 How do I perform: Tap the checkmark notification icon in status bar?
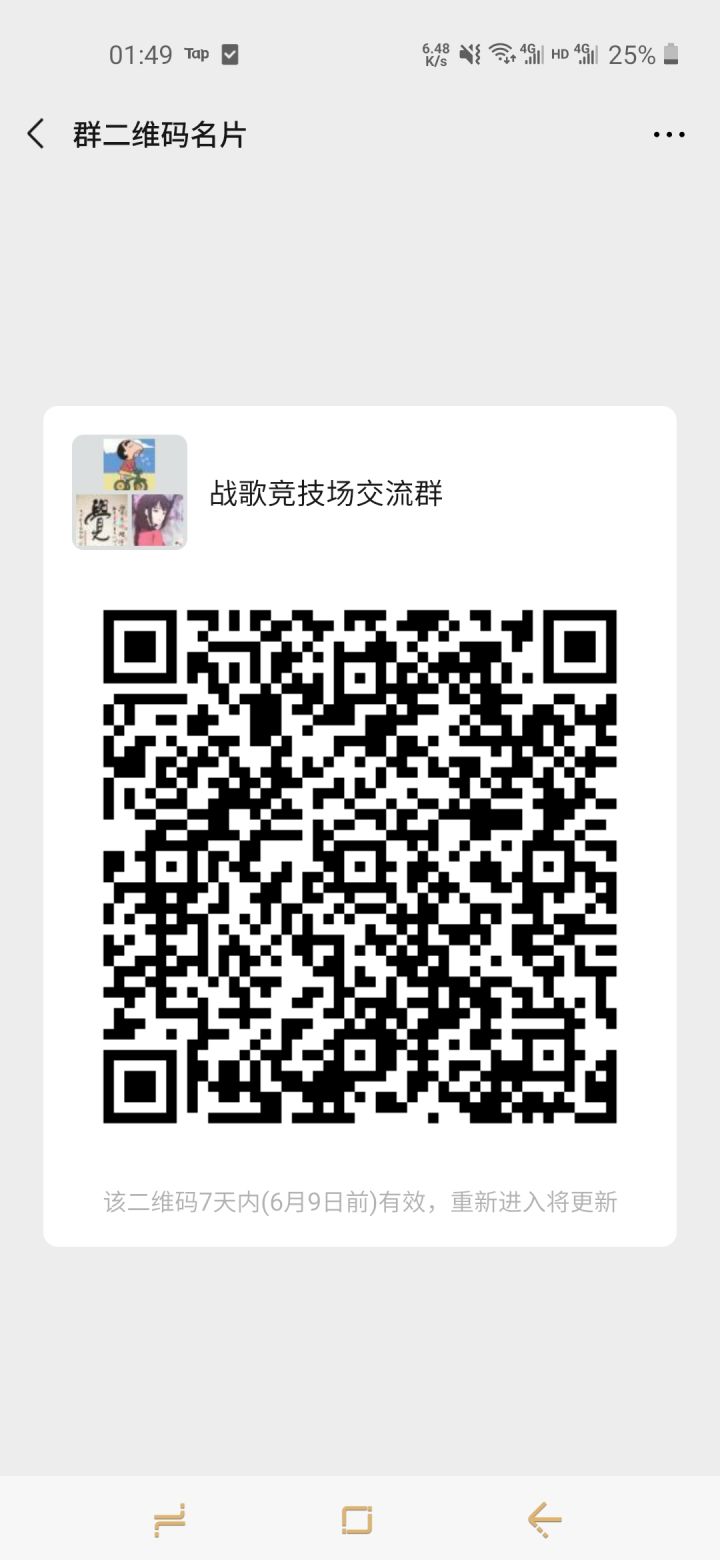pos(230,54)
